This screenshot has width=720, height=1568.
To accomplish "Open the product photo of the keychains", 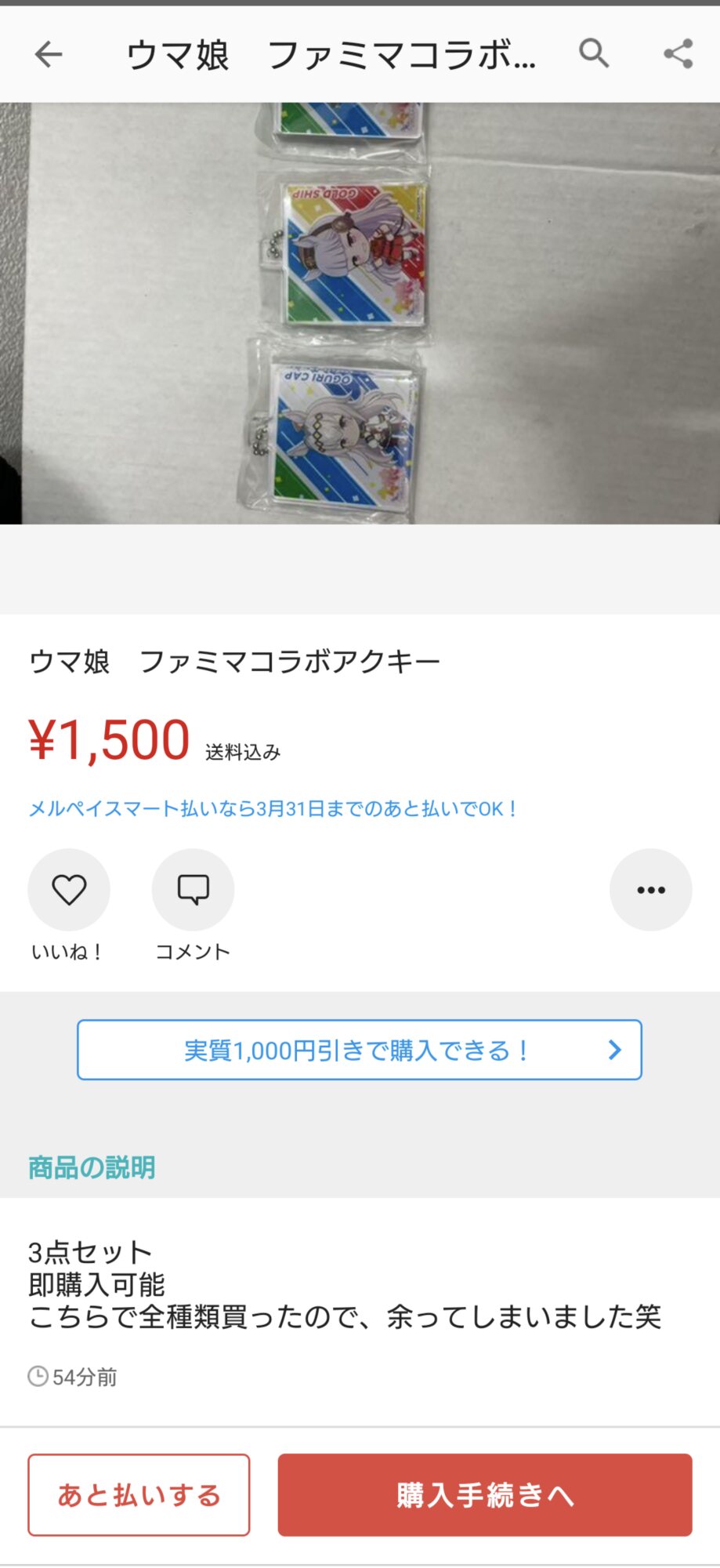I will tap(360, 314).
